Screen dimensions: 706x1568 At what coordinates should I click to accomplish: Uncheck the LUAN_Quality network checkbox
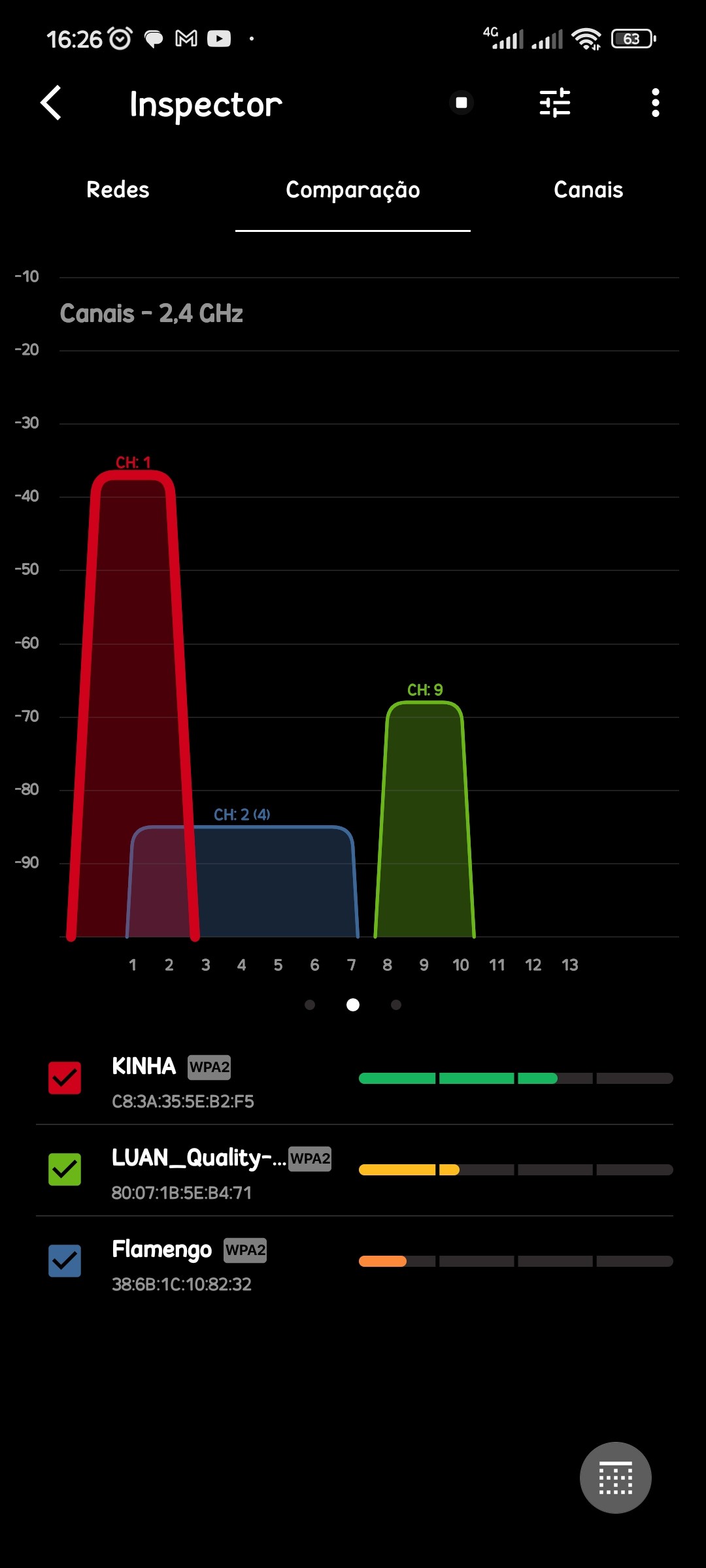click(65, 1169)
